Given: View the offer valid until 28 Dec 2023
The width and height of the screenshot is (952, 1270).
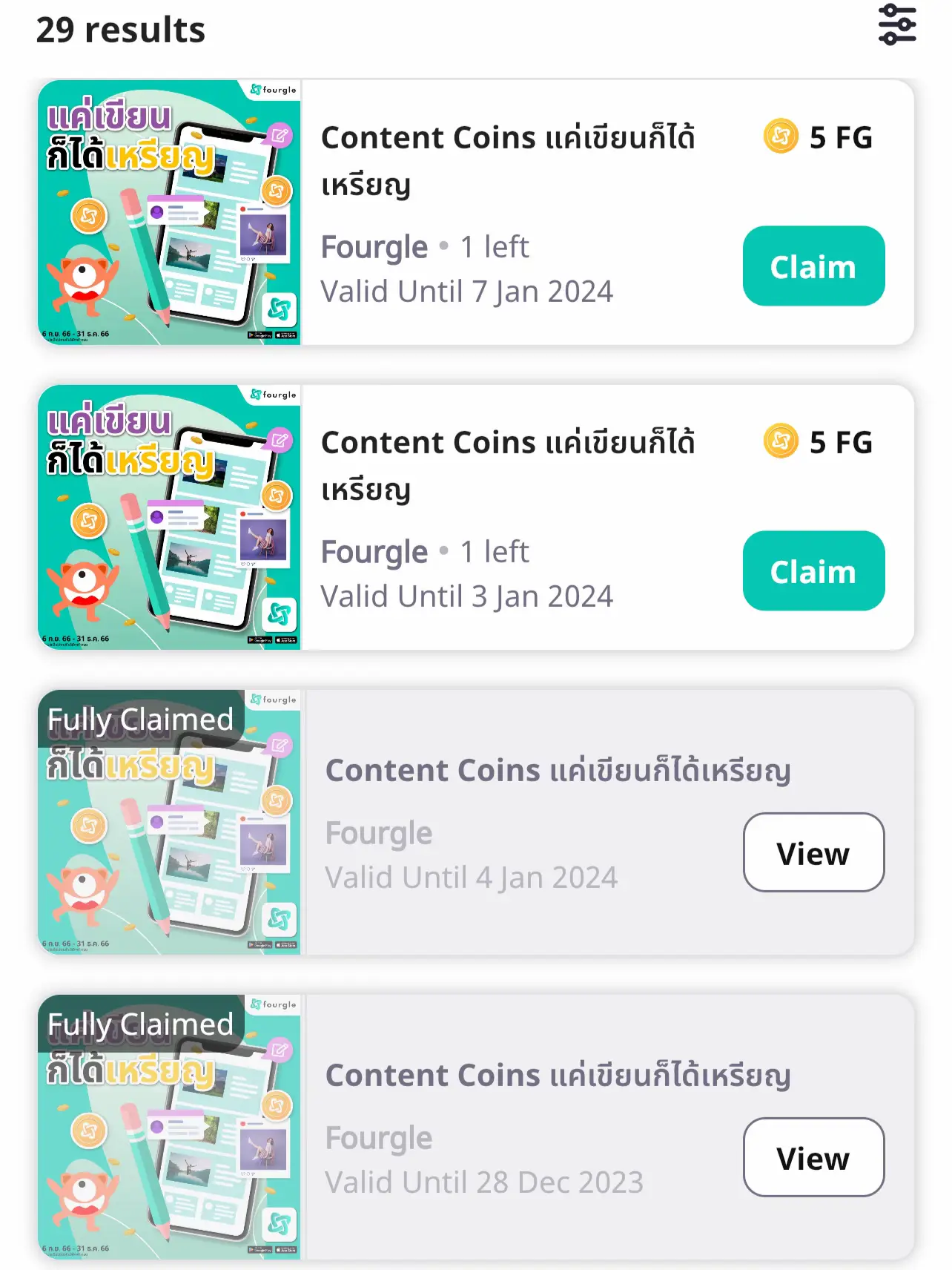Looking at the screenshot, I should (813, 1157).
